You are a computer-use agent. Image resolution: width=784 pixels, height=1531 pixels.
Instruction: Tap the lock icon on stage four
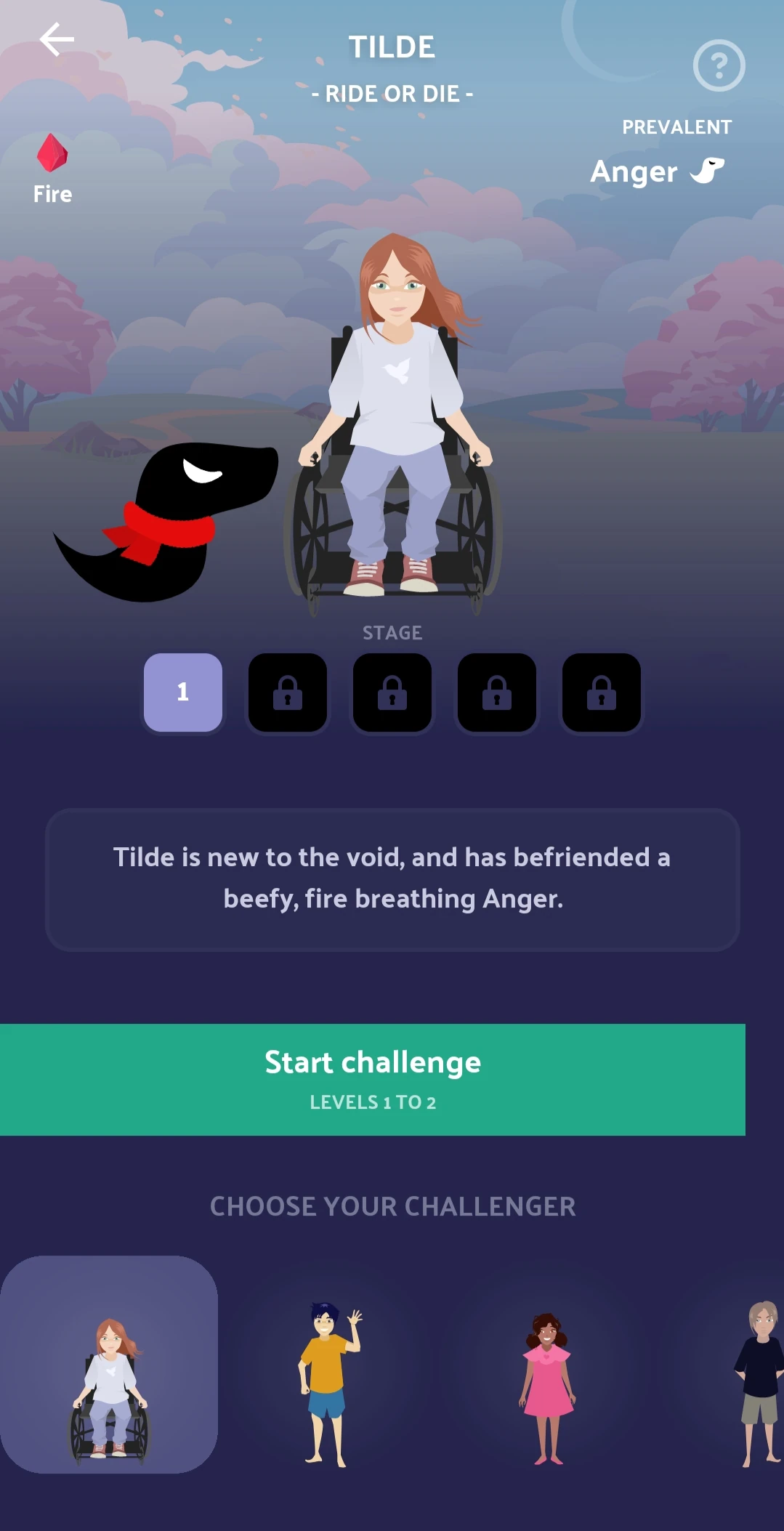[x=497, y=693]
